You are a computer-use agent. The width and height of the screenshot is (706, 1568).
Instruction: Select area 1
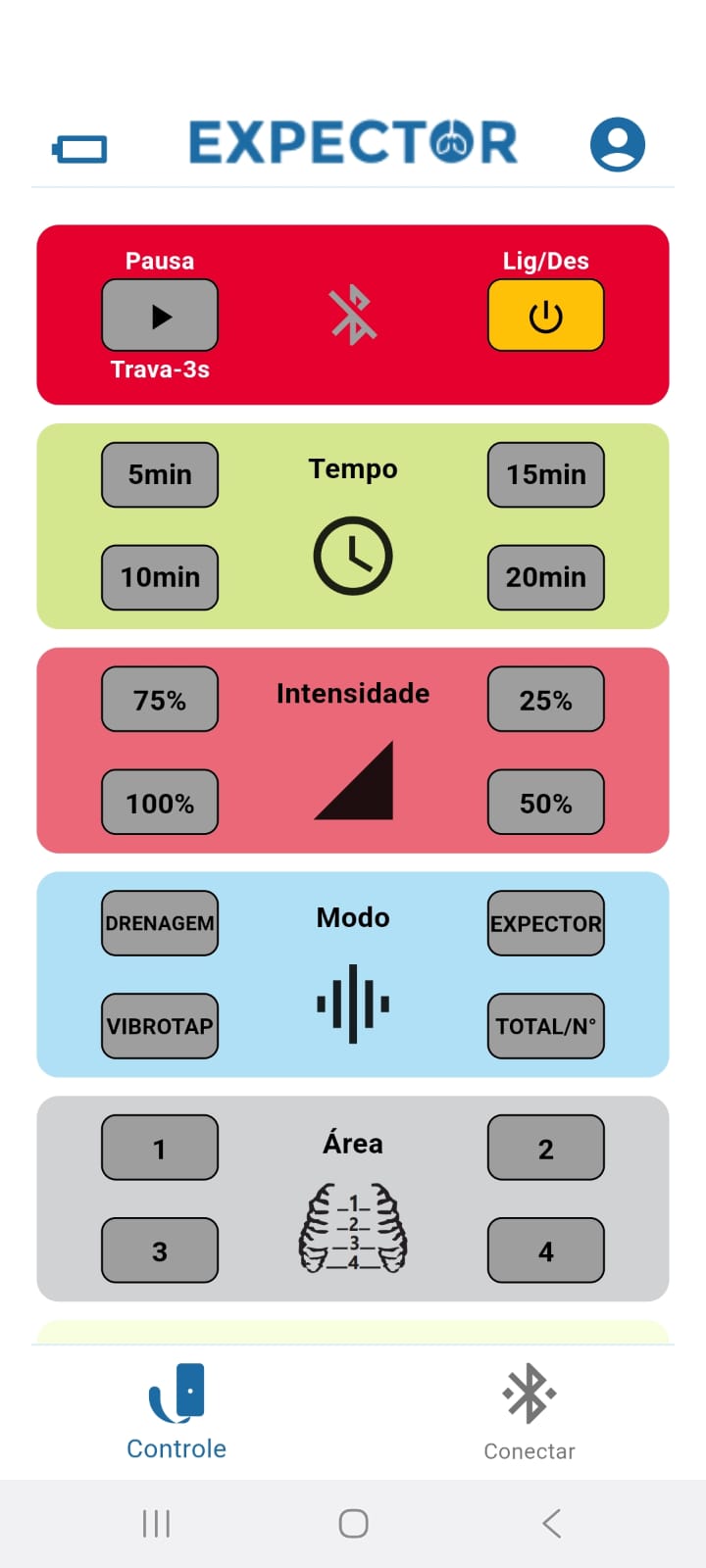160,1148
